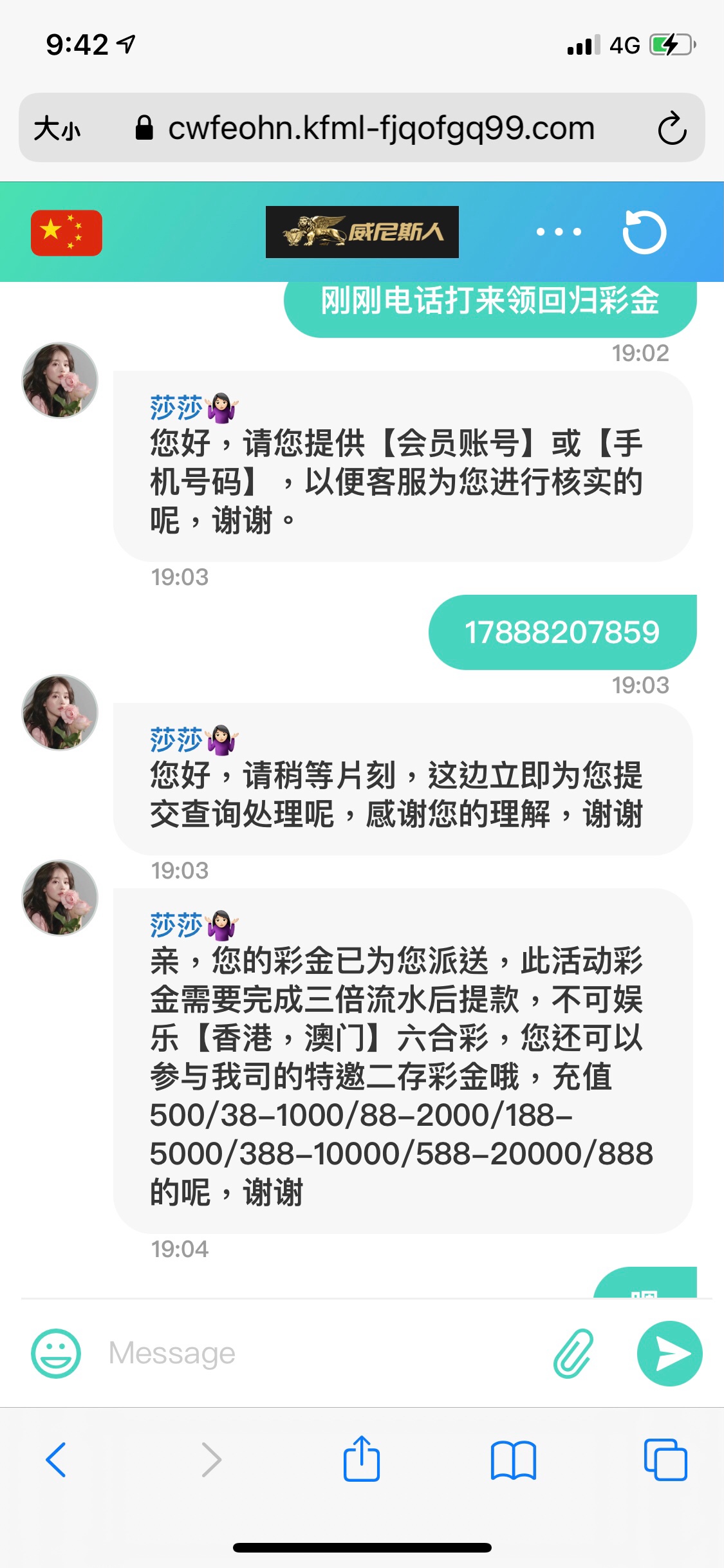
Task: Open the 大小 text size menu
Action: [57, 128]
